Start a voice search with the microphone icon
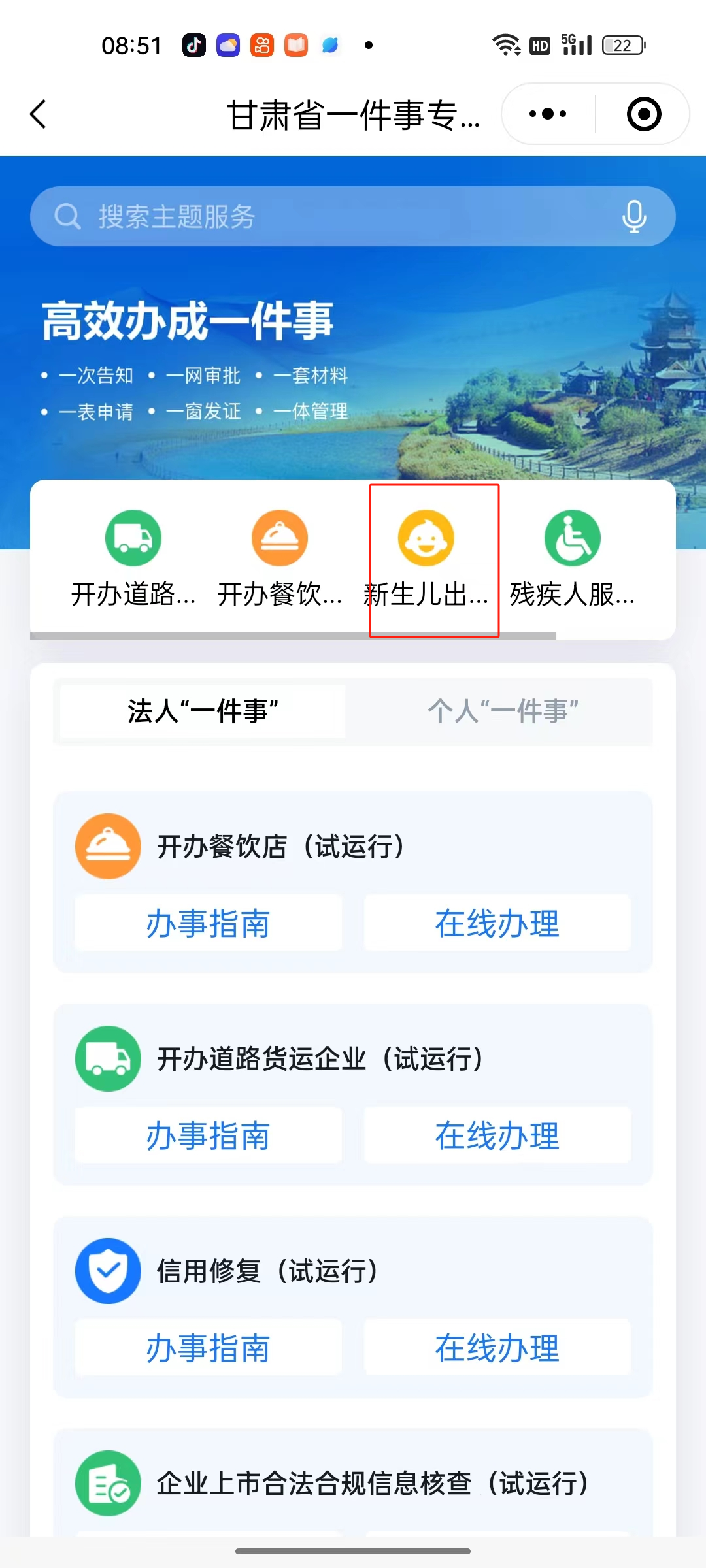 [x=633, y=216]
